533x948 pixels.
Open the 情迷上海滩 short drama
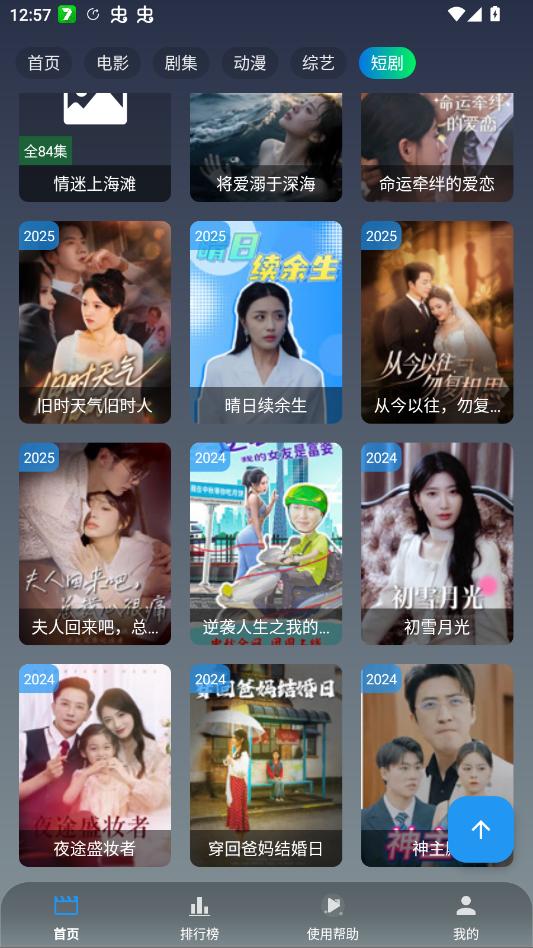point(95,148)
